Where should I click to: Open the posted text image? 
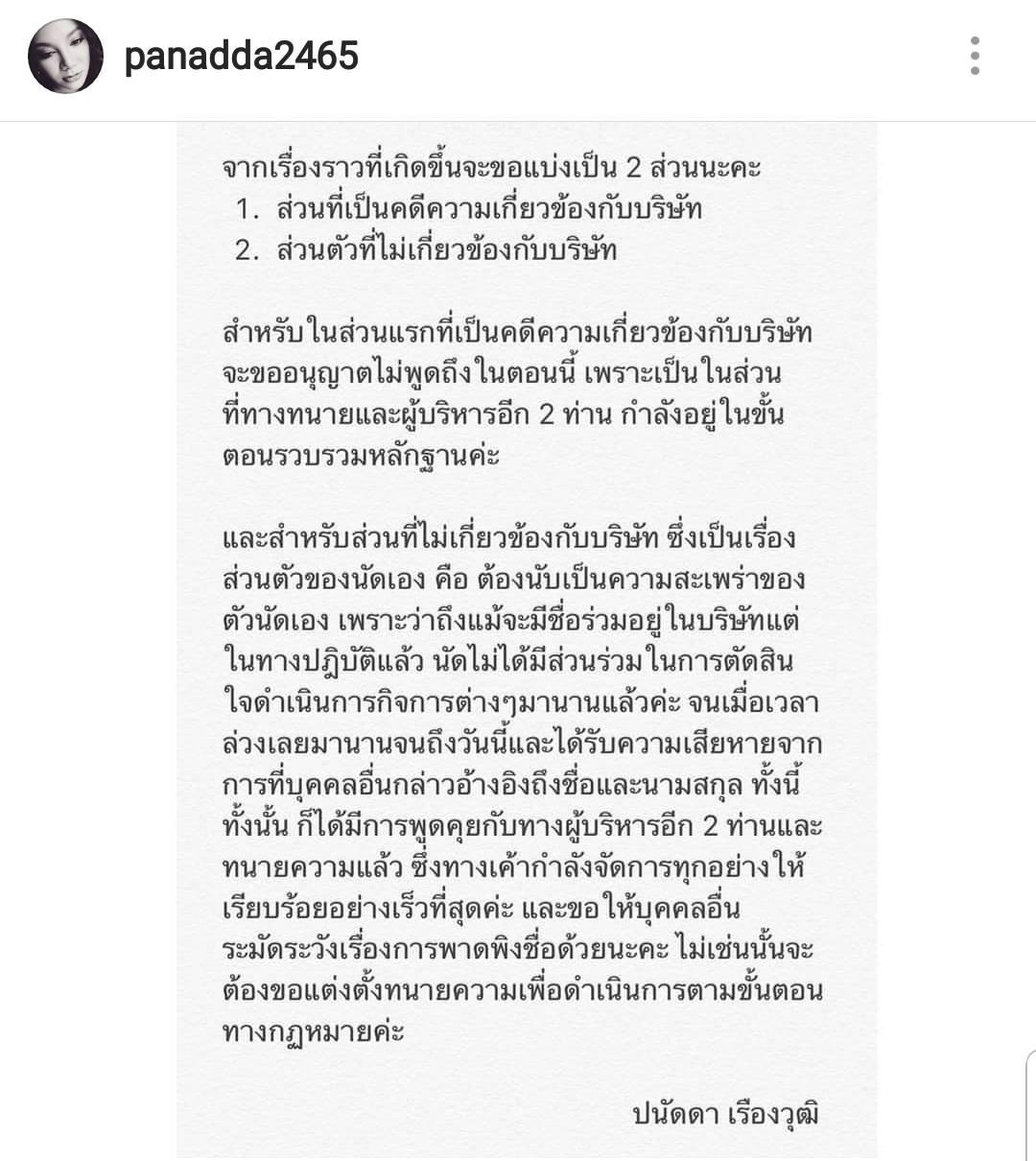pyautogui.click(x=526, y=633)
